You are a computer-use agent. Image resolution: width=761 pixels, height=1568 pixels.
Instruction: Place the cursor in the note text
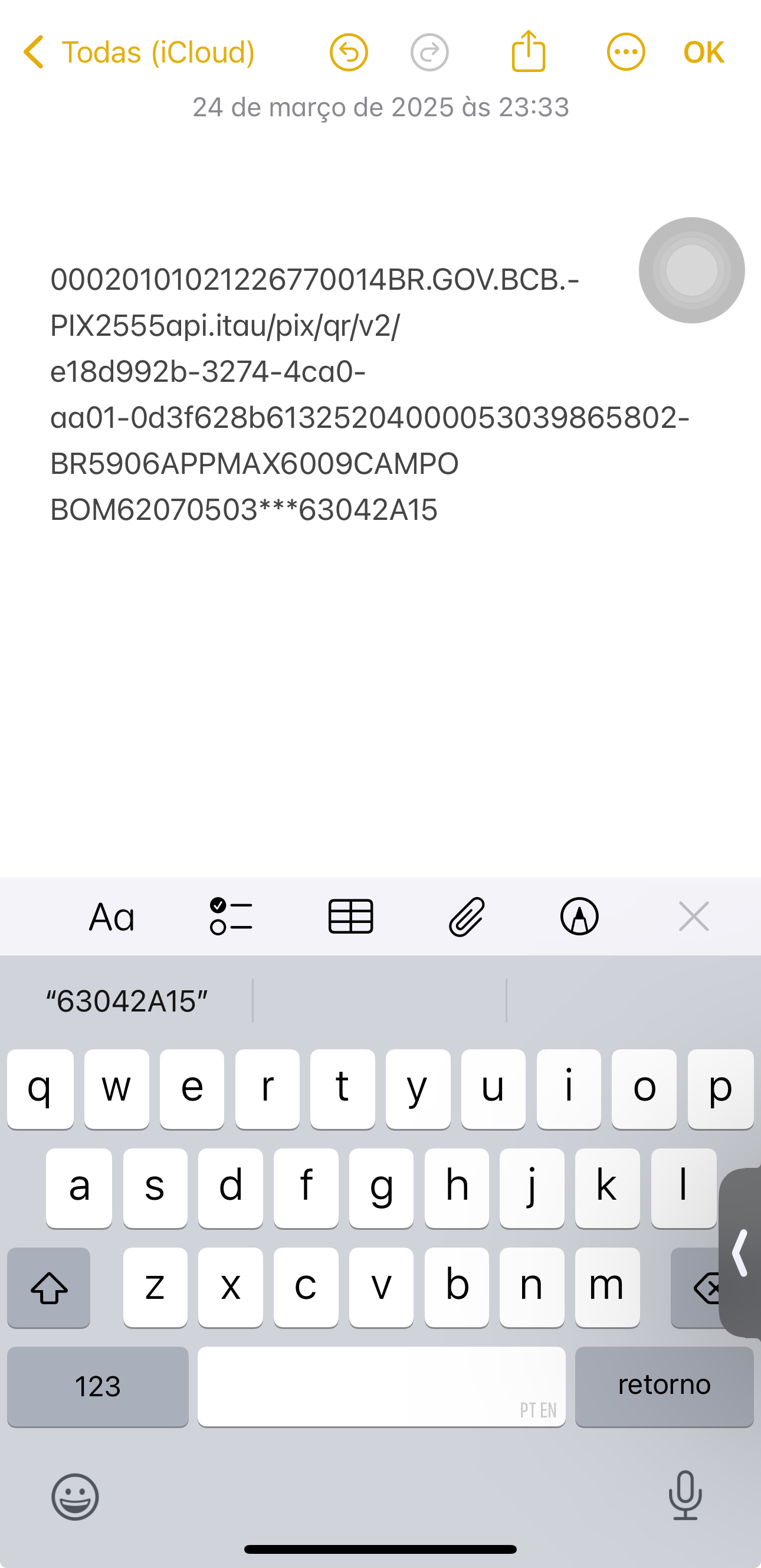[369, 394]
